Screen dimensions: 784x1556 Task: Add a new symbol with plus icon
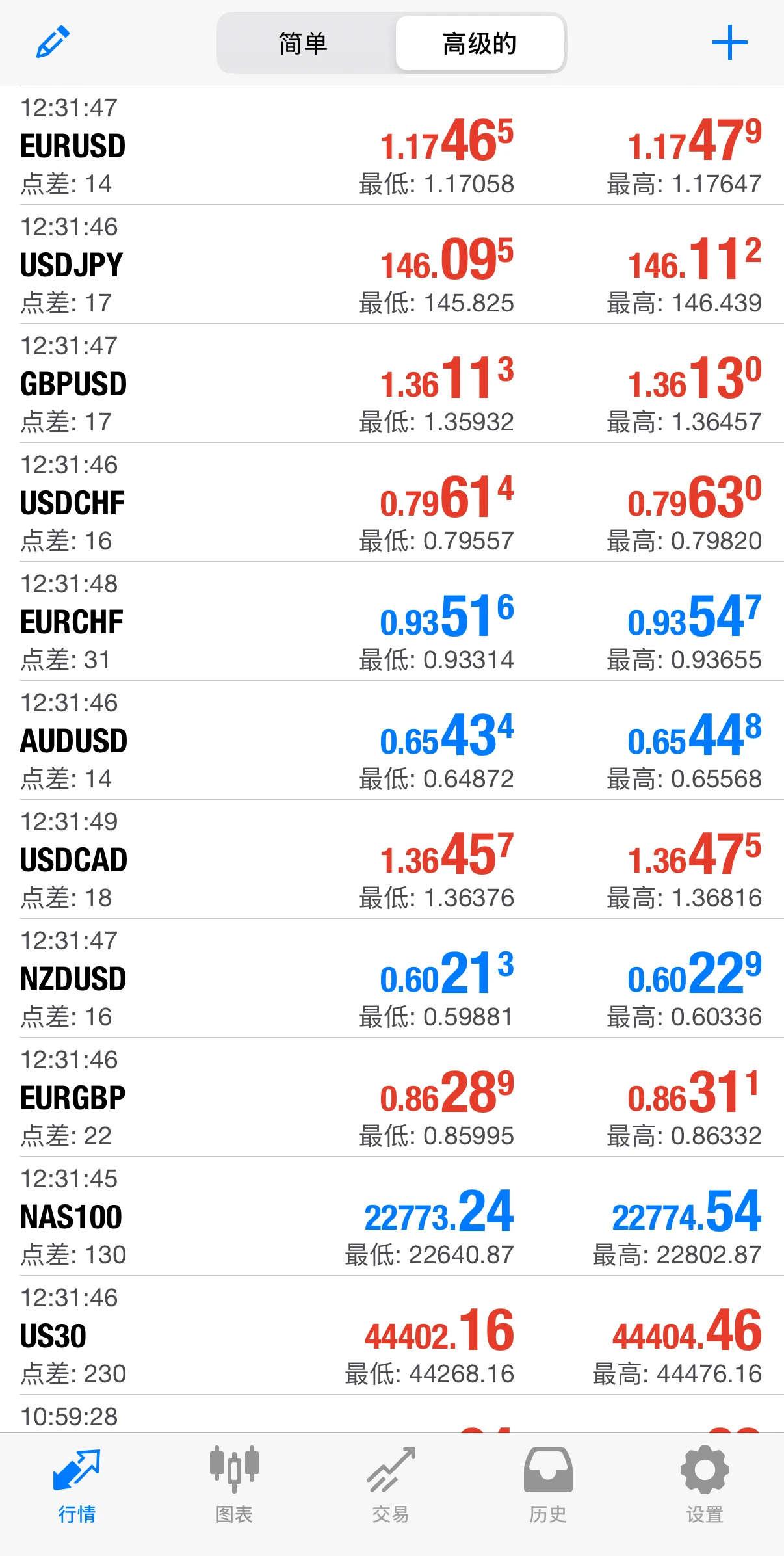click(x=729, y=43)
